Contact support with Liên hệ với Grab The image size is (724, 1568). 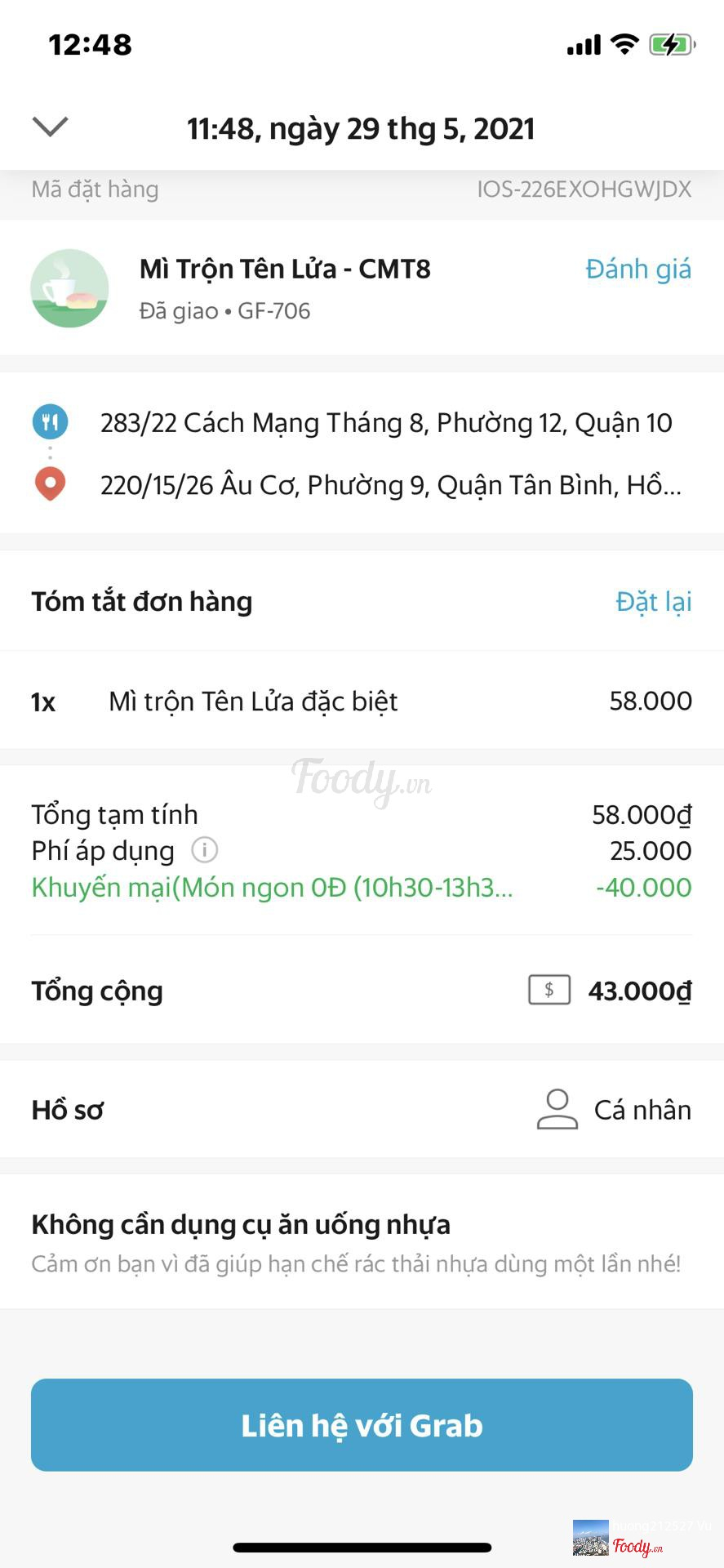point(362,1425)
